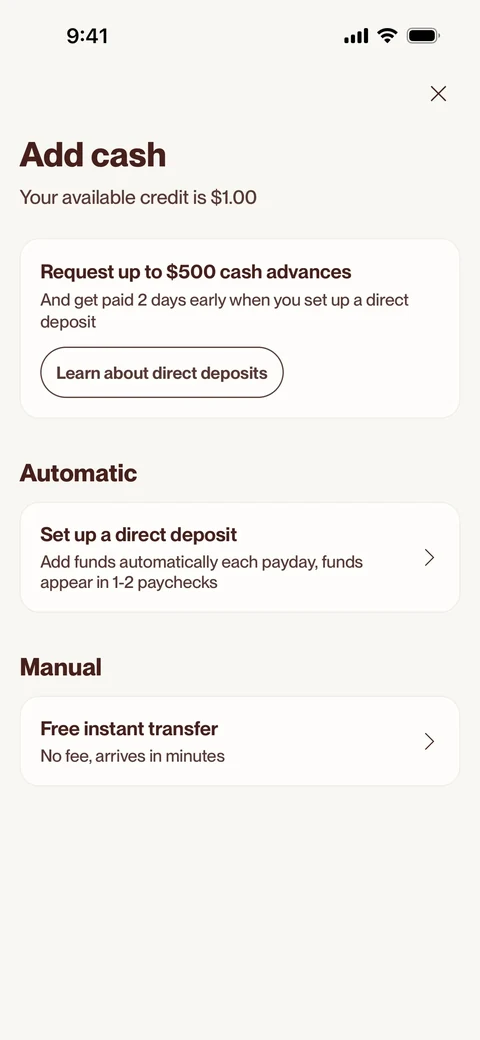Open Set up a direct deposit
480x1040 pixels.
[x=240, y=557]
